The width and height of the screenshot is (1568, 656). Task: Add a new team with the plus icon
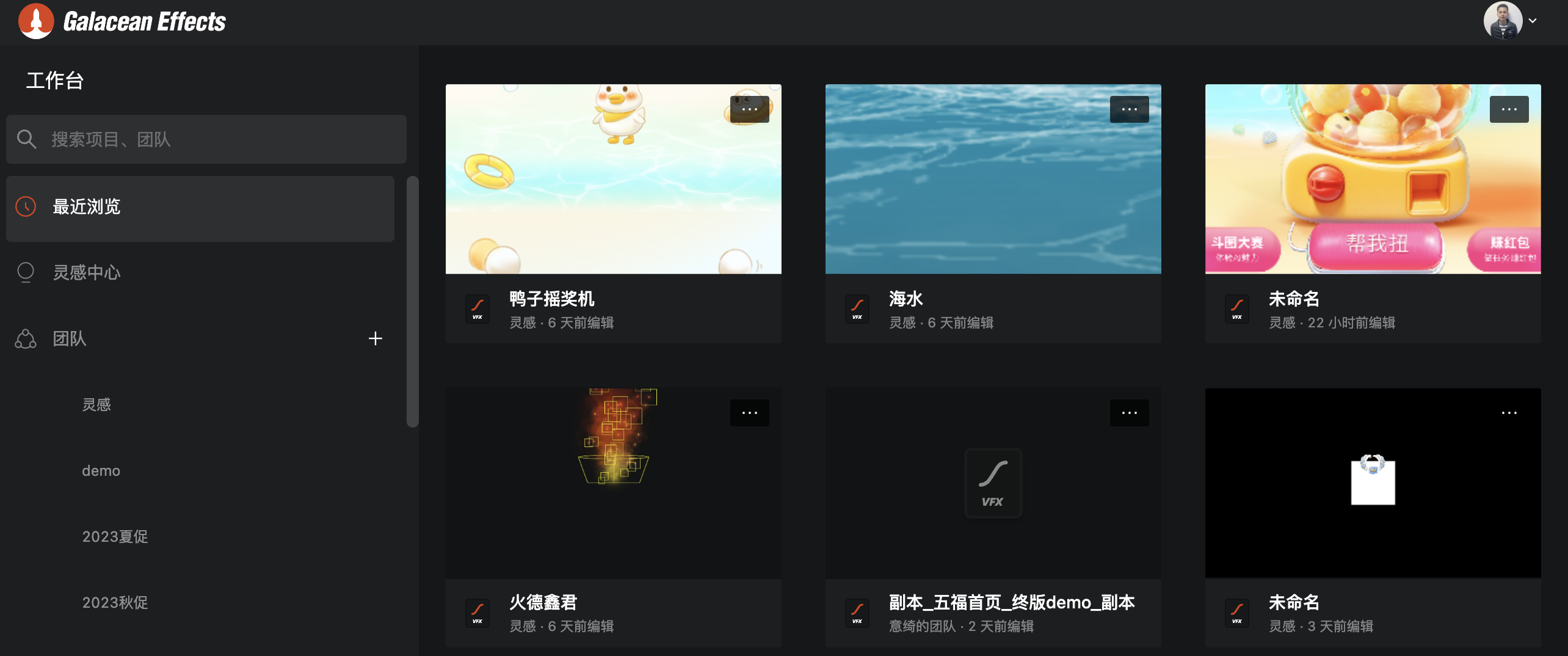[376, 338]
